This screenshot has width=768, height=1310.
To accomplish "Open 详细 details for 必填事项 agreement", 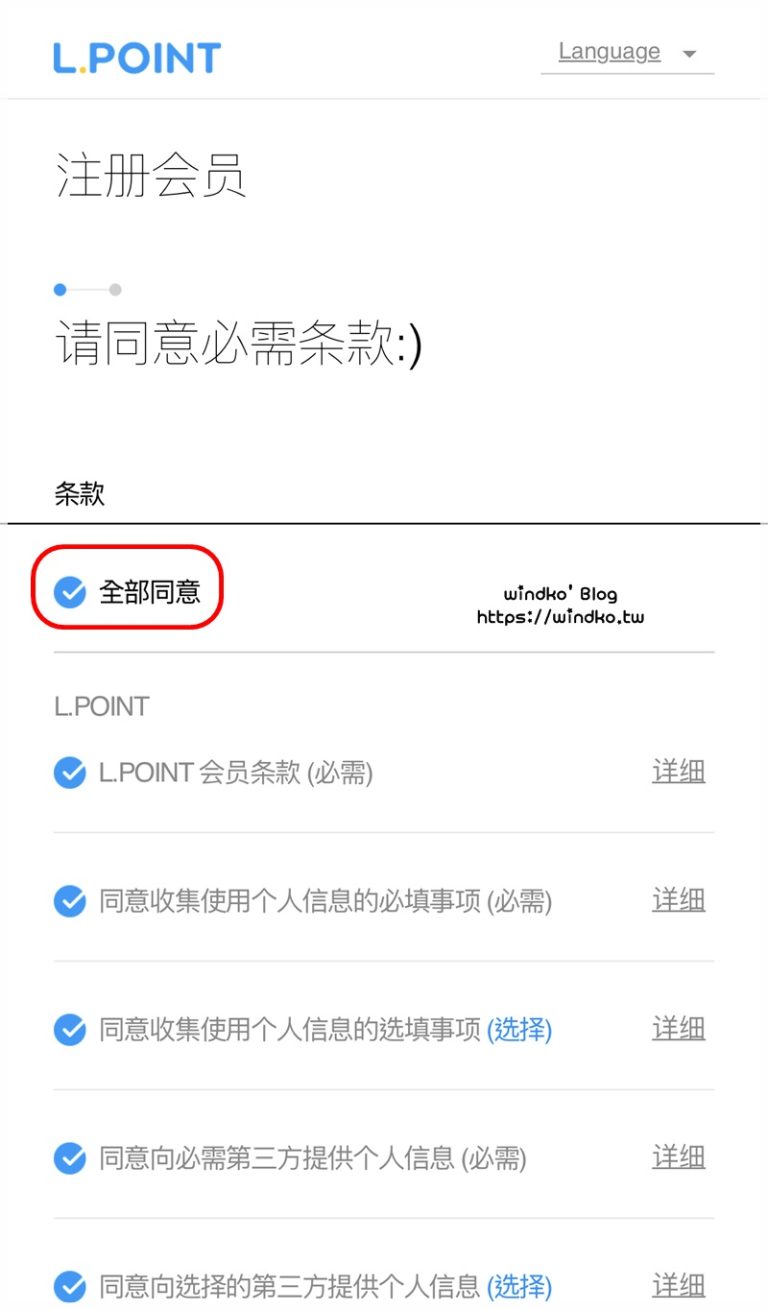I will (x=678, y=901).
